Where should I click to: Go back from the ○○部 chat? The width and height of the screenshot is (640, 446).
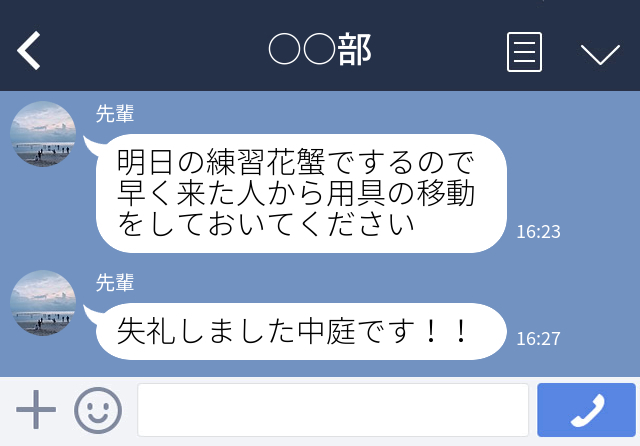[29, 51]
